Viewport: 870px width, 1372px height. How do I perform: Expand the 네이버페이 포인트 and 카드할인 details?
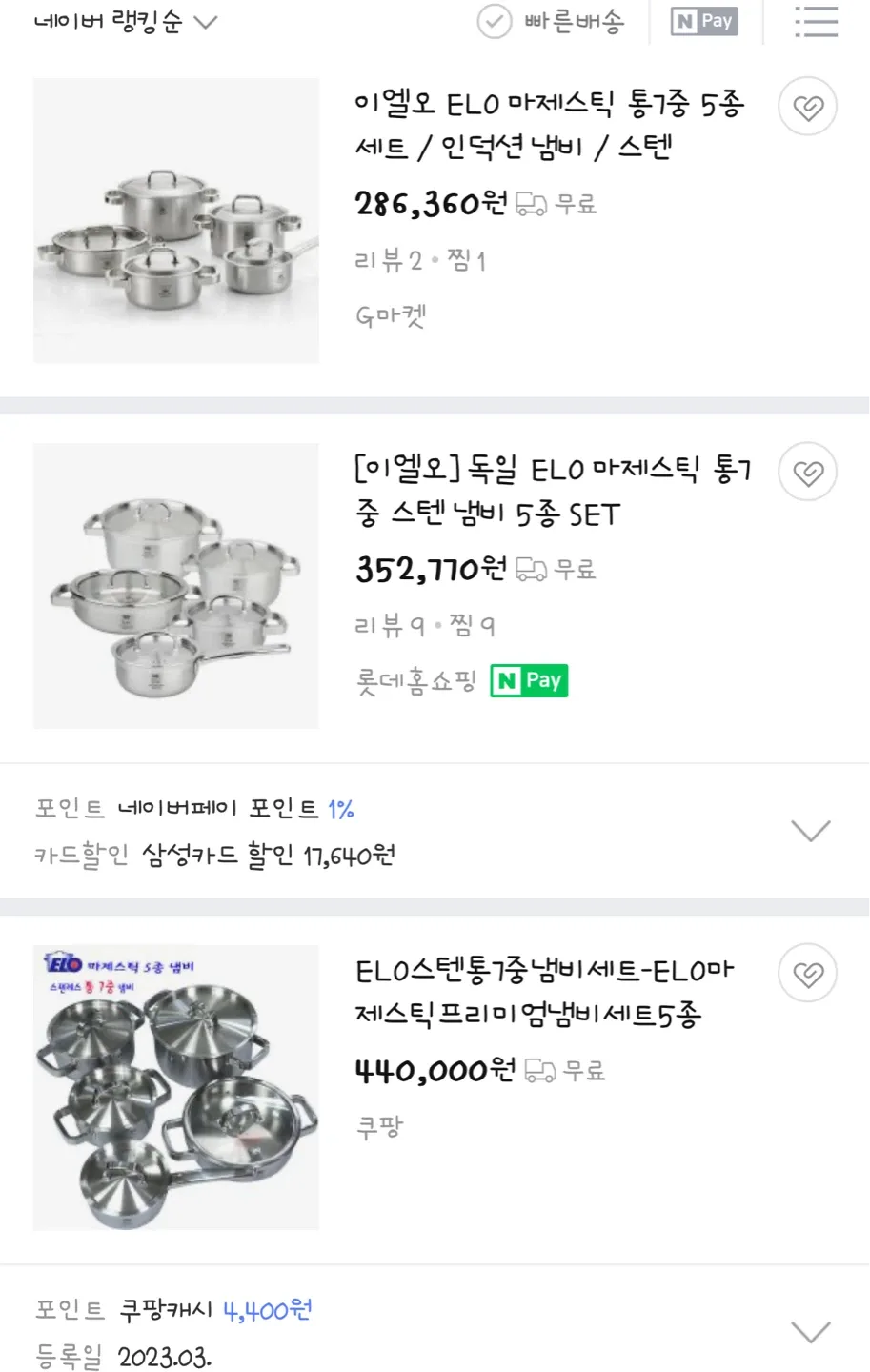(811, 831)
